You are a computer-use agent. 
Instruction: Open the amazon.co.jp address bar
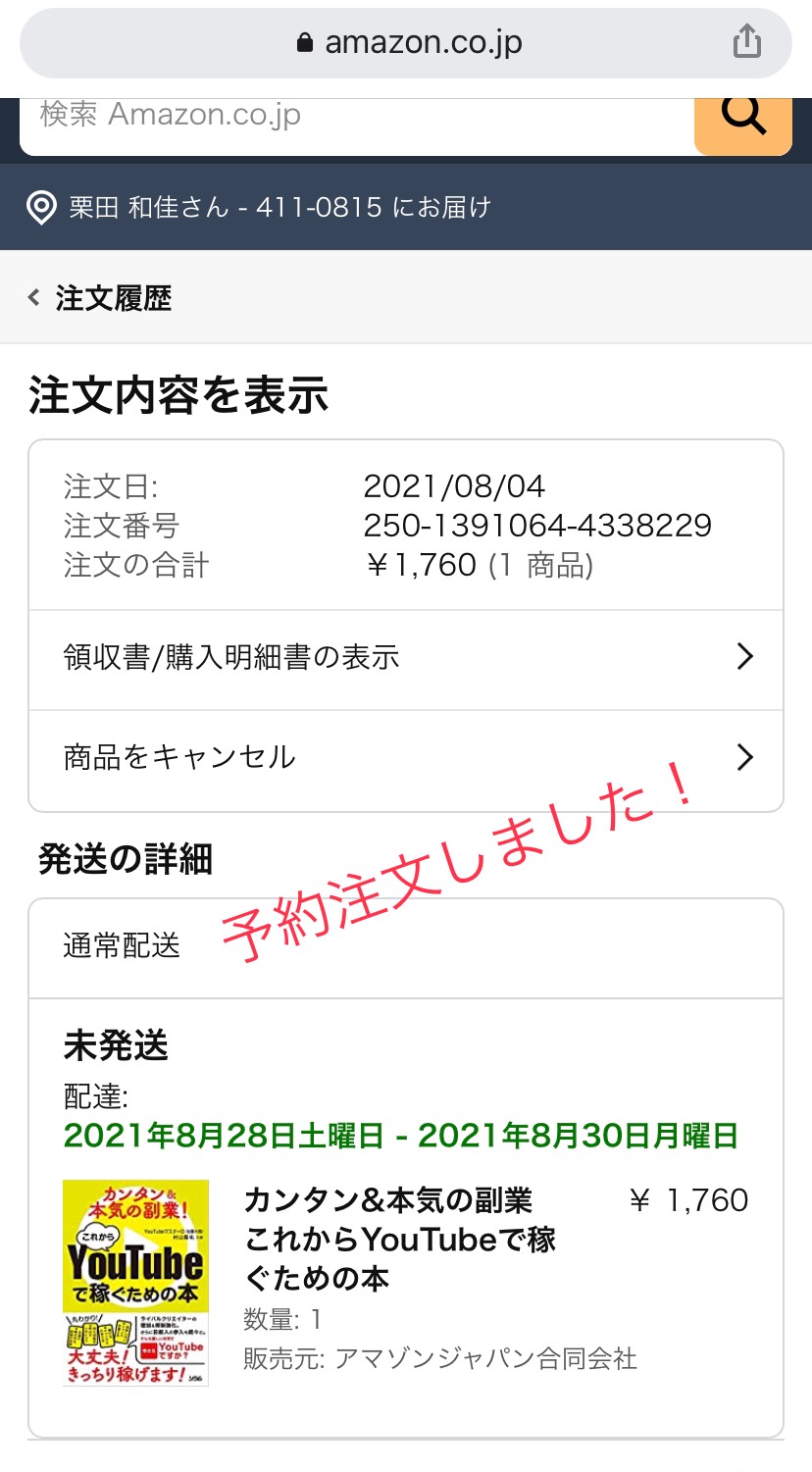(406, 43)
